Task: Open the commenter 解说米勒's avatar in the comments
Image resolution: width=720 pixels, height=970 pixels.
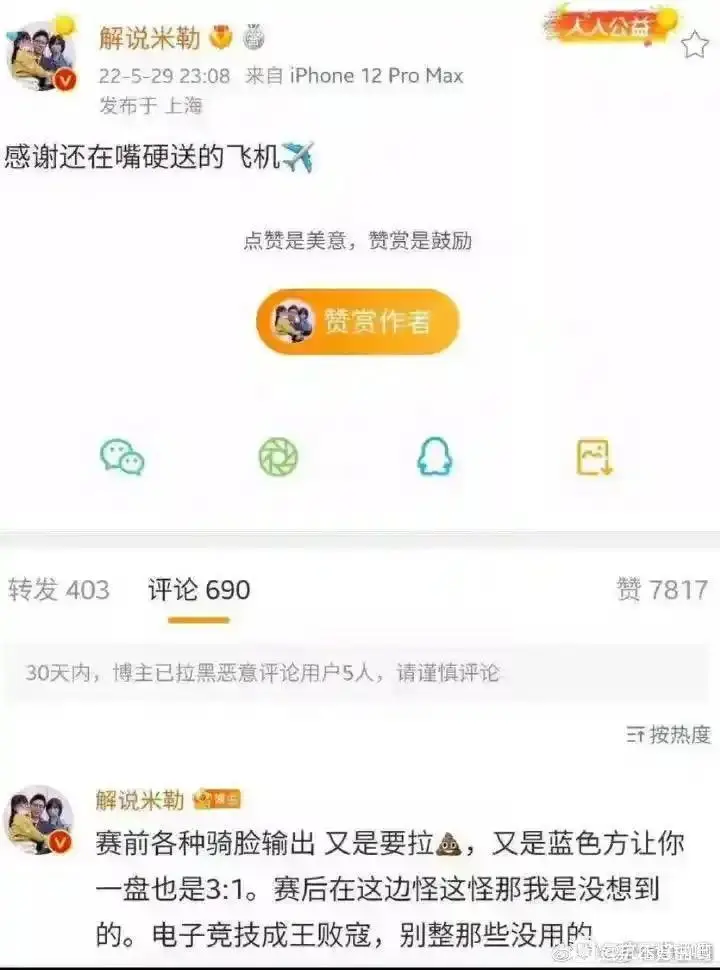Action: coord(40,820)
